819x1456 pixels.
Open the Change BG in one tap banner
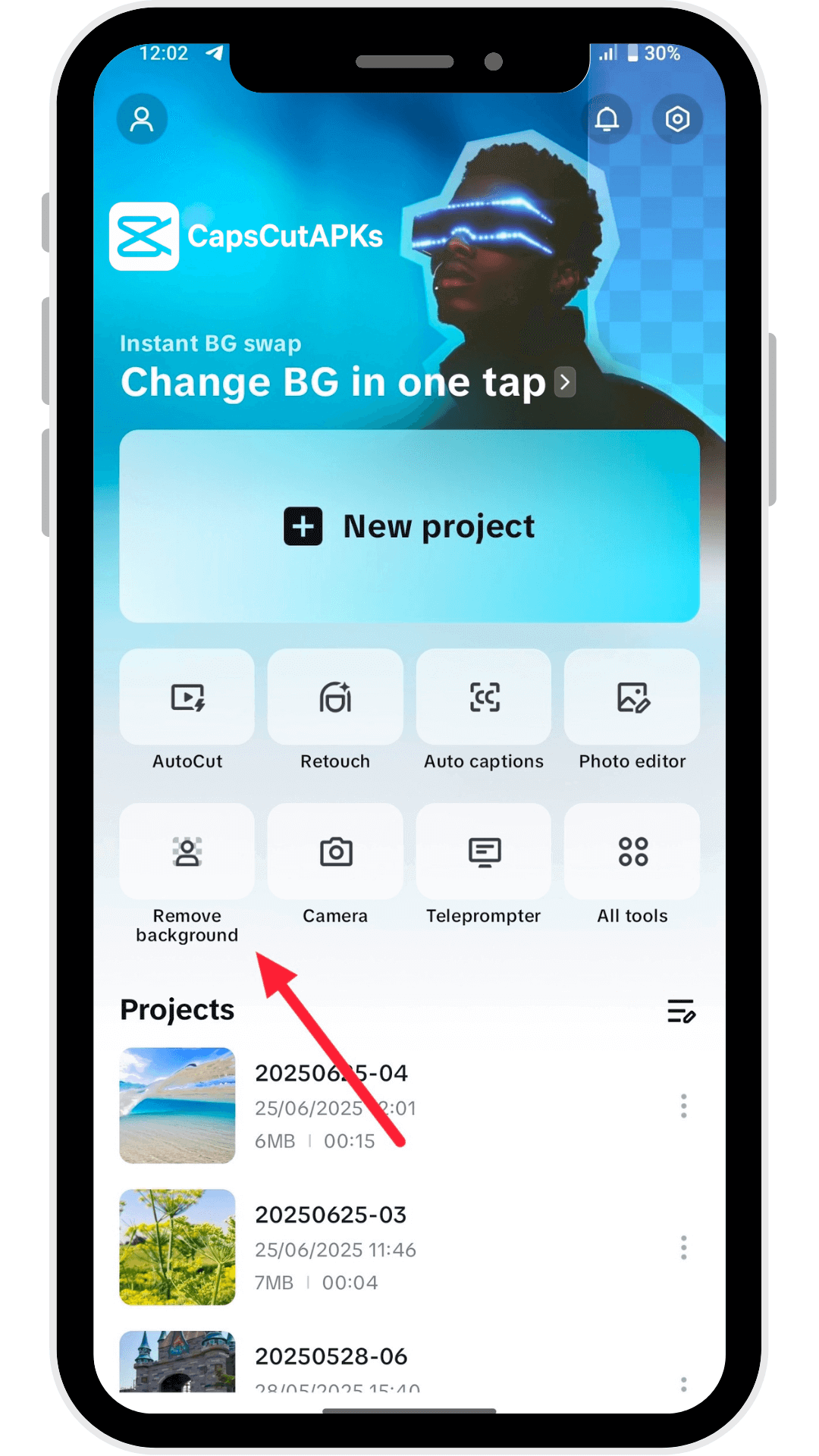(x=347, y=381)
